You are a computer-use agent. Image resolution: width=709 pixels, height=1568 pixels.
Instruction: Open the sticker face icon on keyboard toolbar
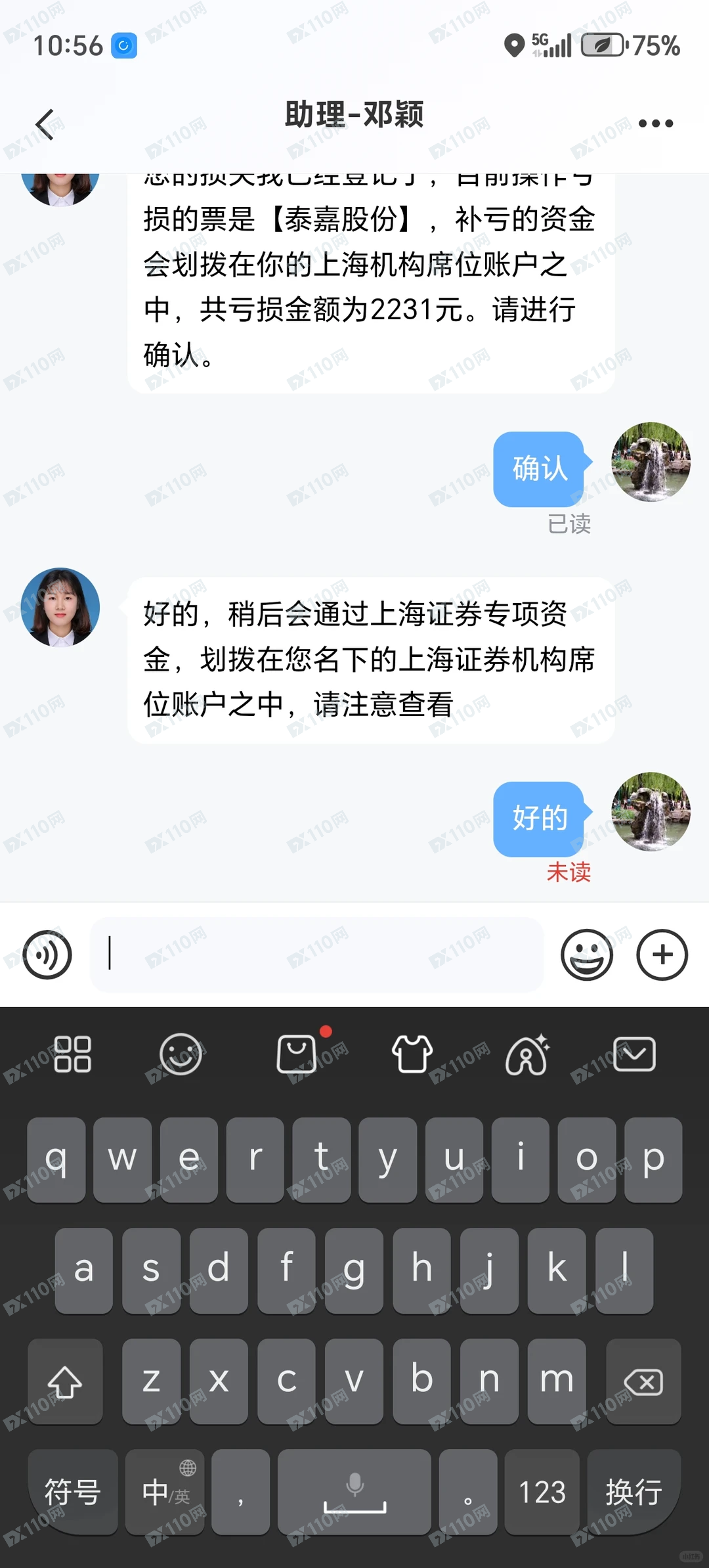pos(181,1054)
